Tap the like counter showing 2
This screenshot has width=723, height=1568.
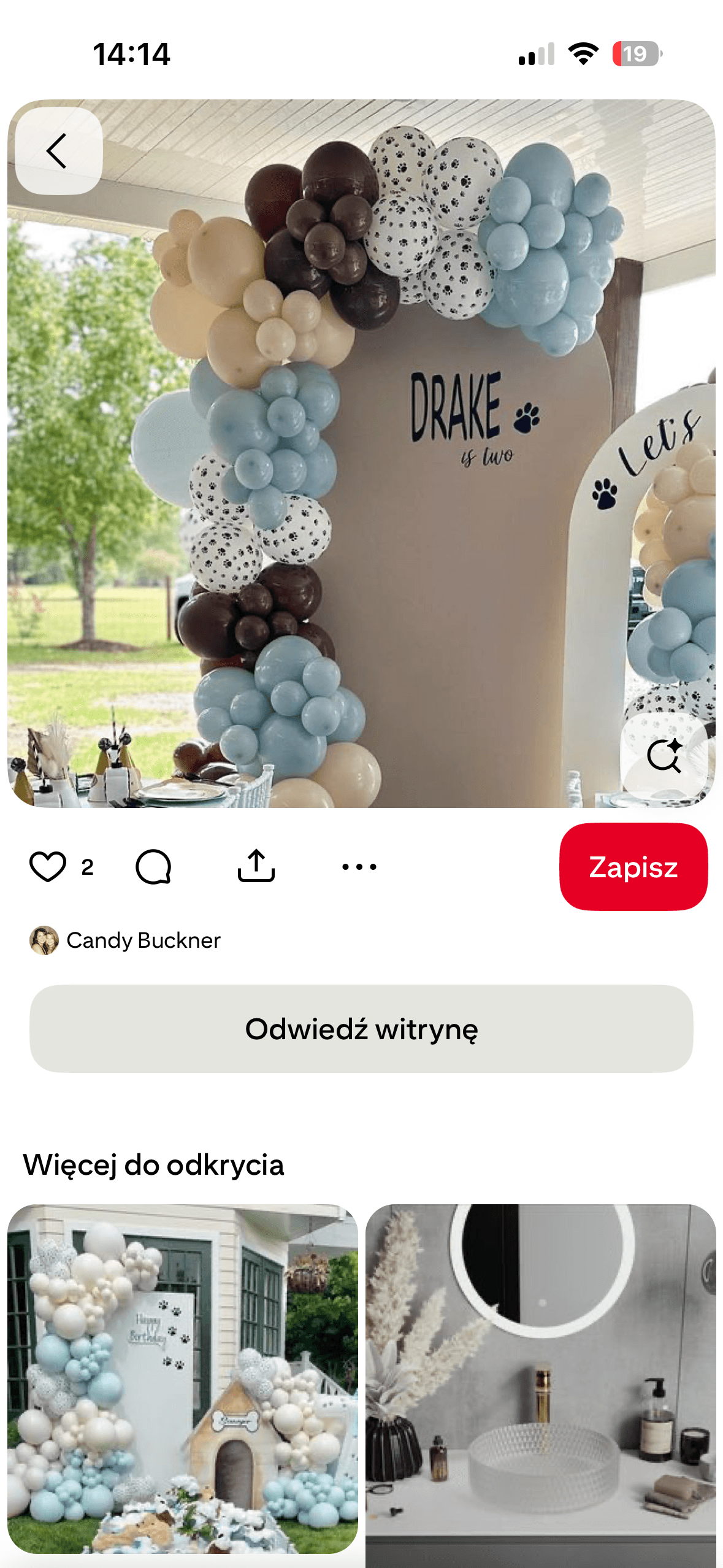[86, 866]
